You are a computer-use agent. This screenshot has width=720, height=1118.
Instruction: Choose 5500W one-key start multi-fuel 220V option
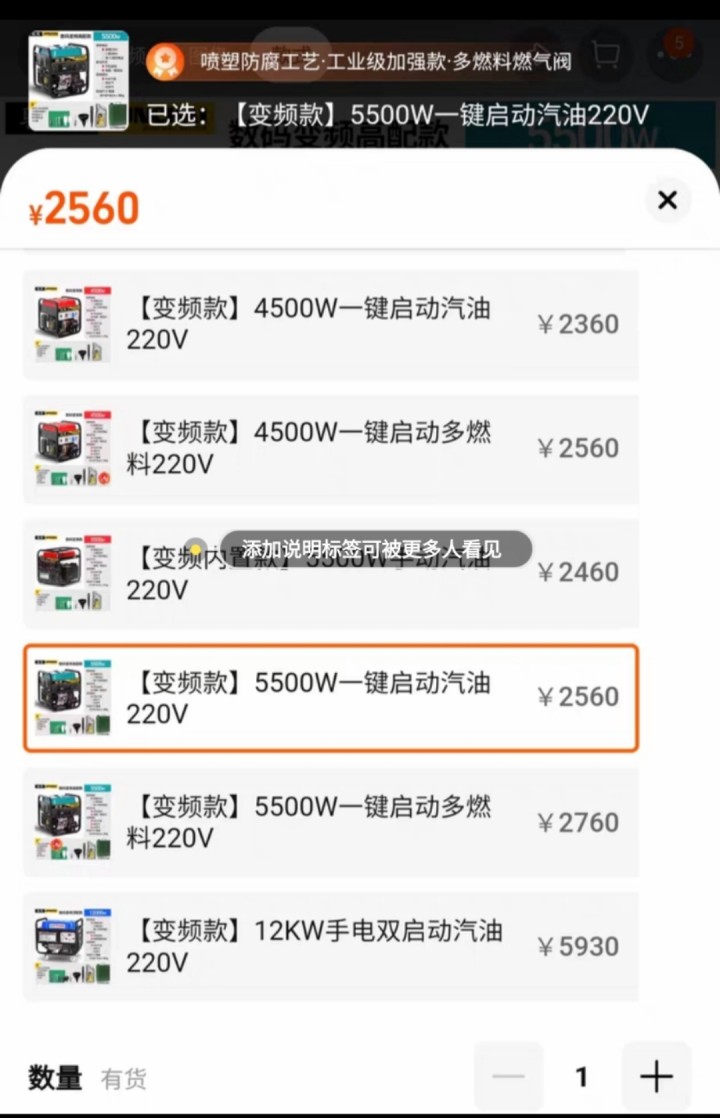(x=330, y=822)
